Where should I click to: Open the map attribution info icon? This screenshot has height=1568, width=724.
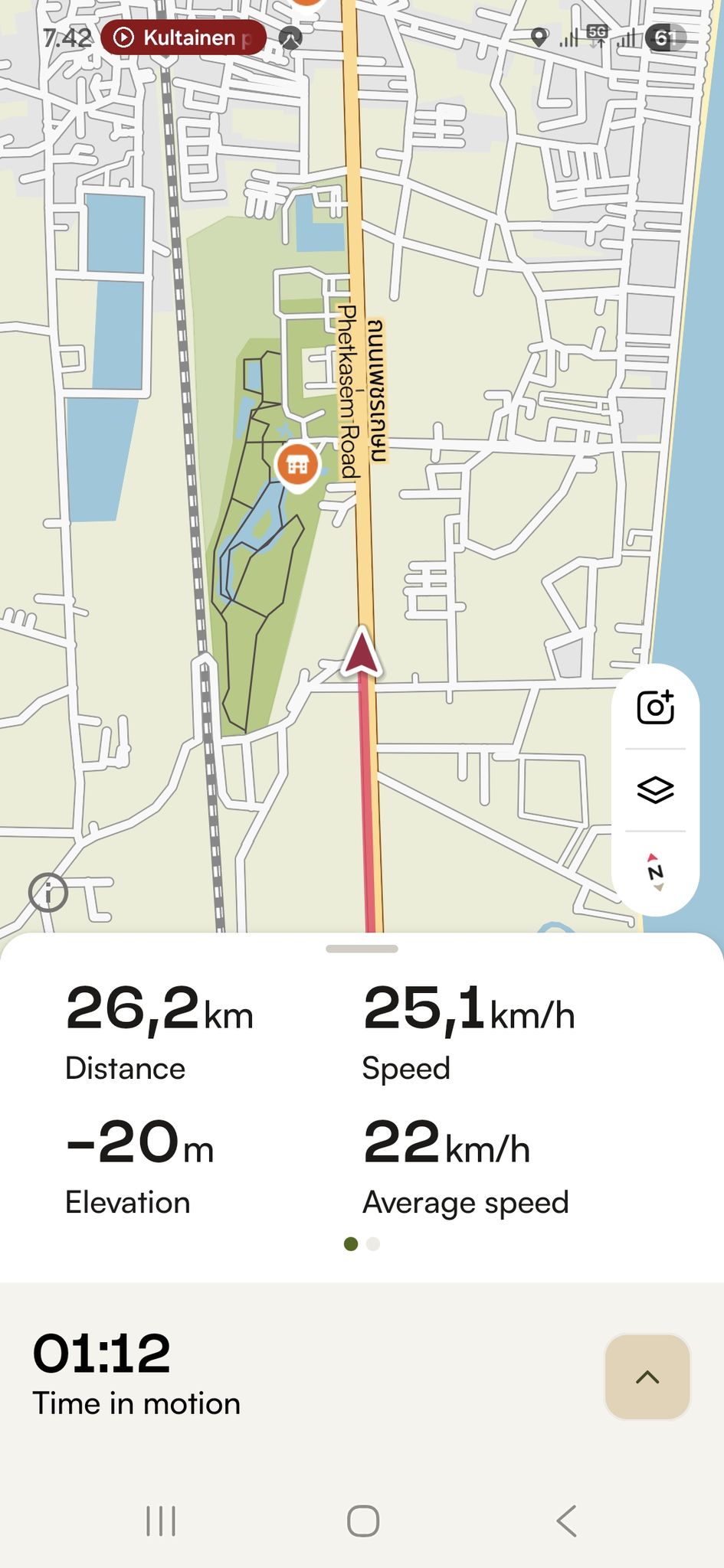pyautogui.click(x=48, y=893)
